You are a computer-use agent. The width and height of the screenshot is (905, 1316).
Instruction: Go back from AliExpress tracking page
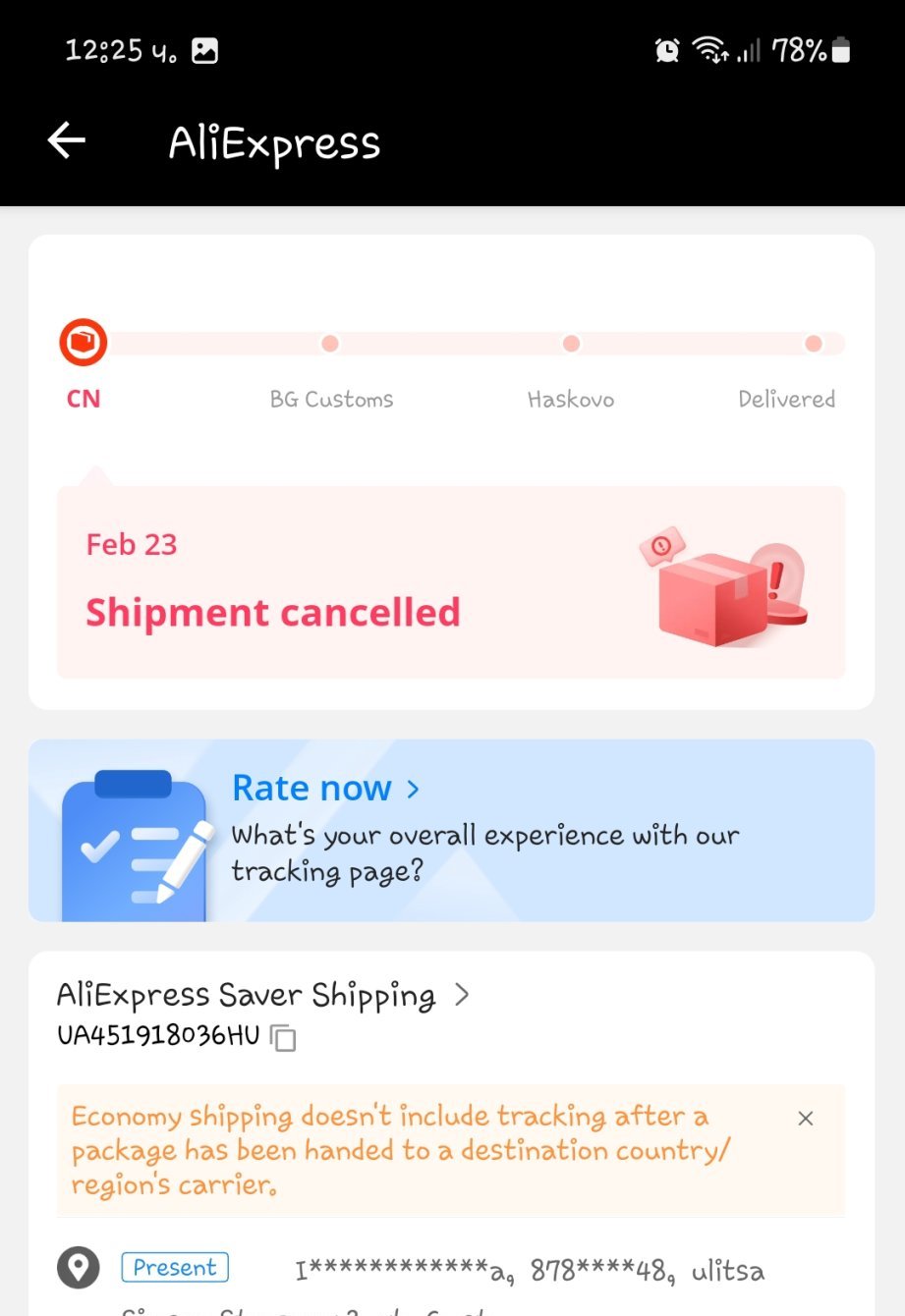tap(67, 141)
